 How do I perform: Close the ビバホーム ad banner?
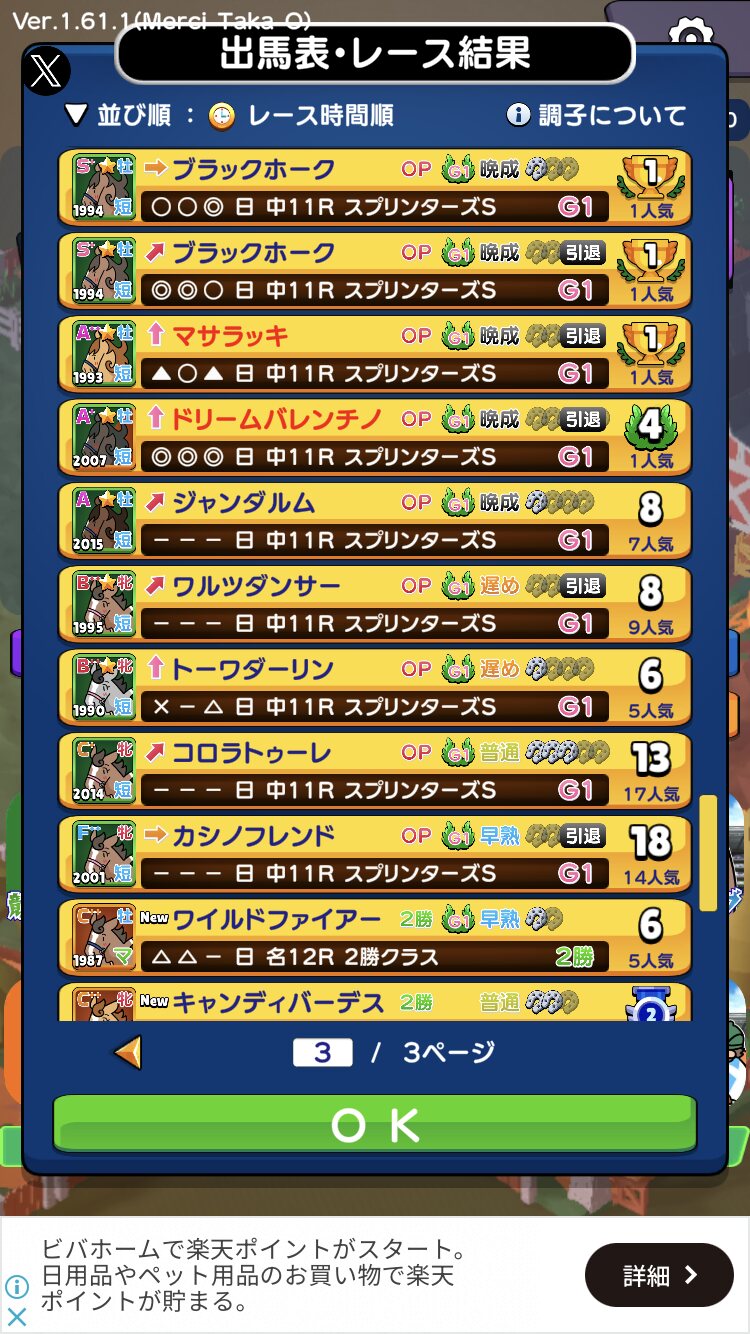tap(17, 1316)
